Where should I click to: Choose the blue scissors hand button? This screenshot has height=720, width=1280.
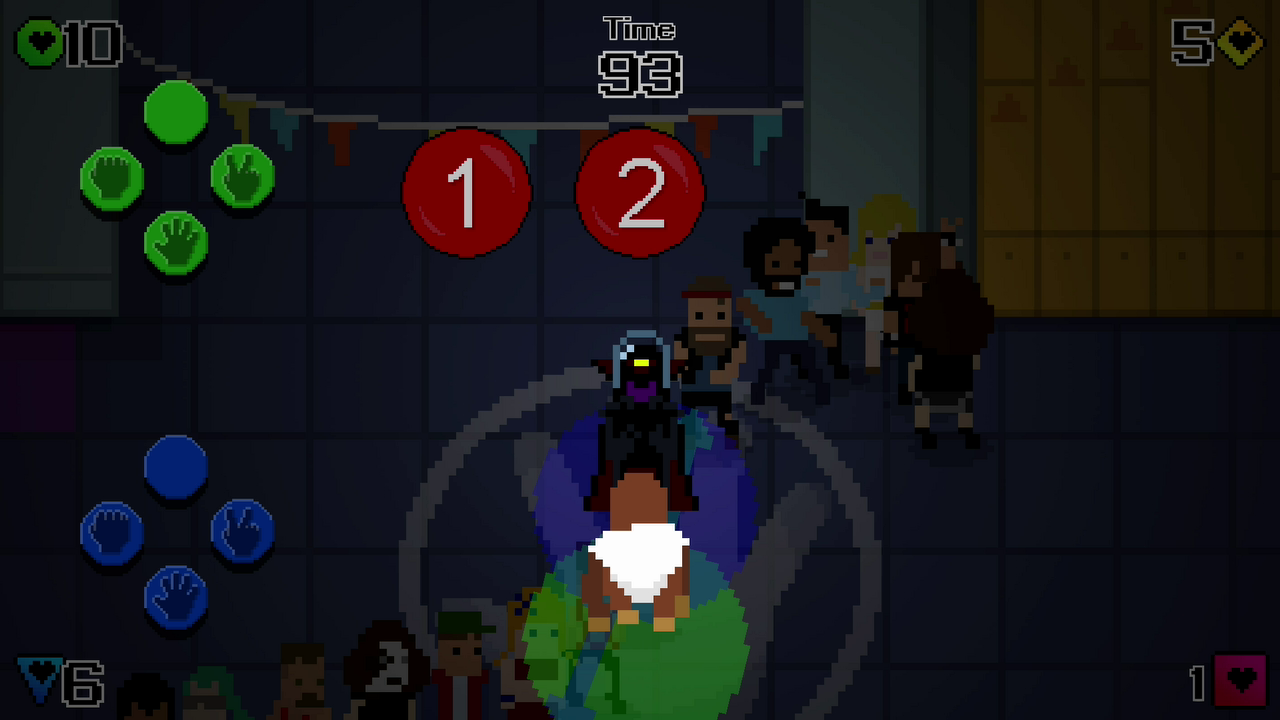(x=243, y=529)
